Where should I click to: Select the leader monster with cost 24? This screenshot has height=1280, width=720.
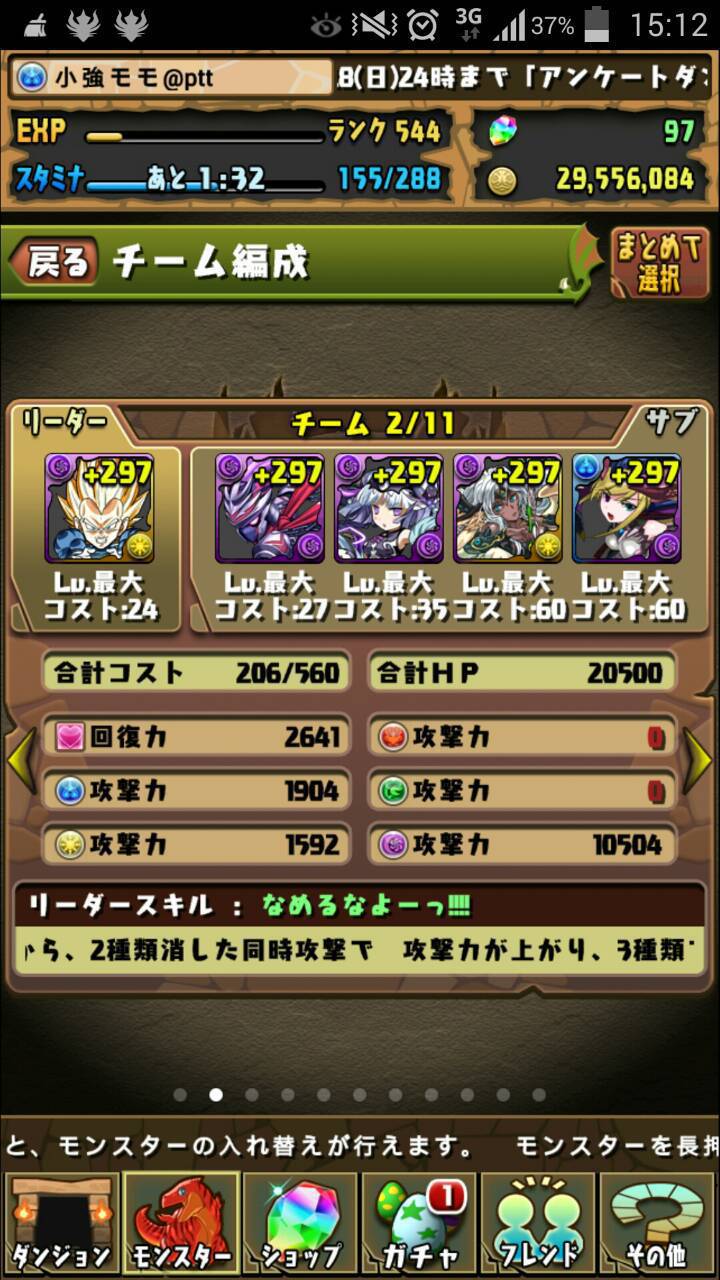99,508
